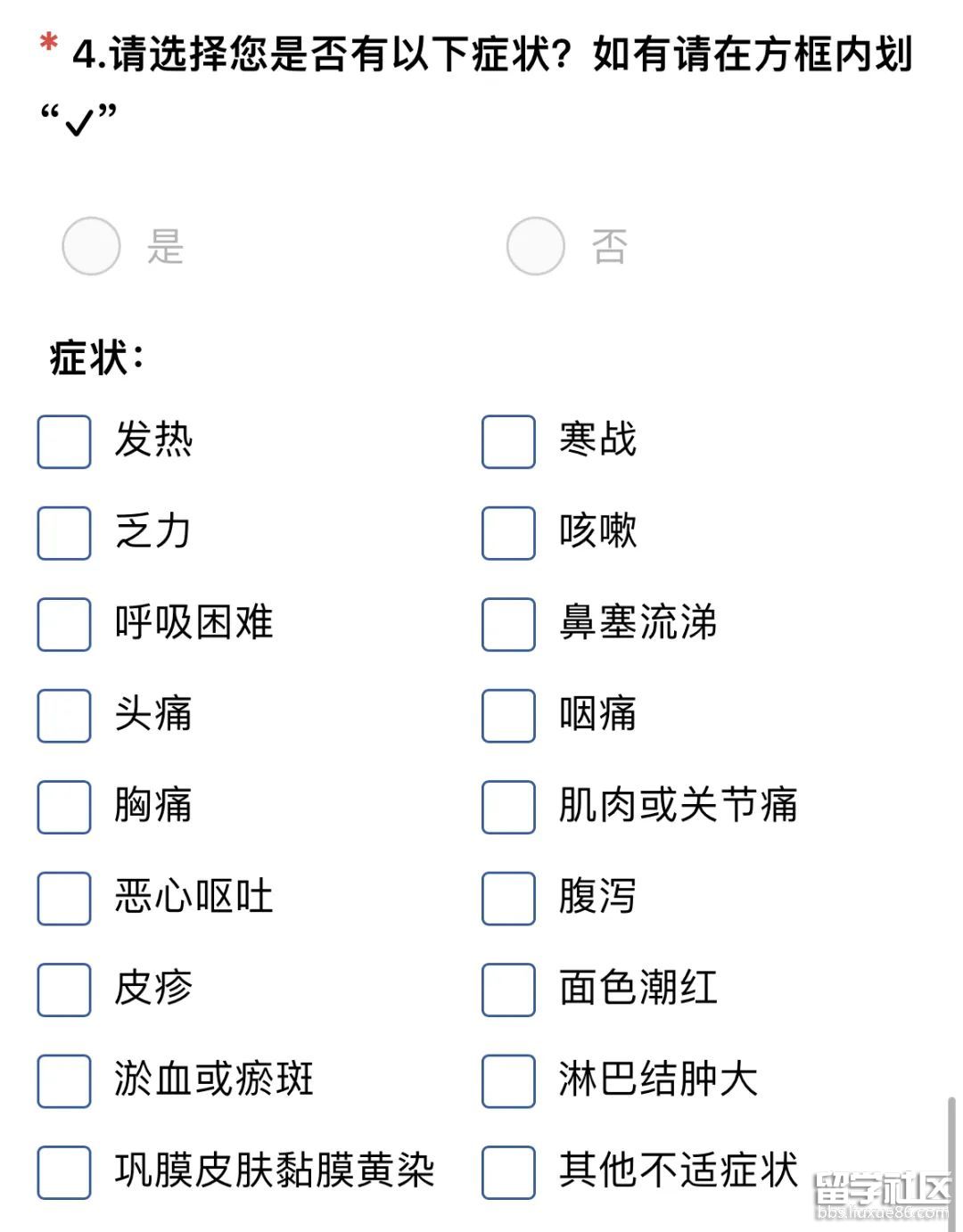Tick the 咳嗽 checkbox

pyautogui.click(x=508, y=533)
